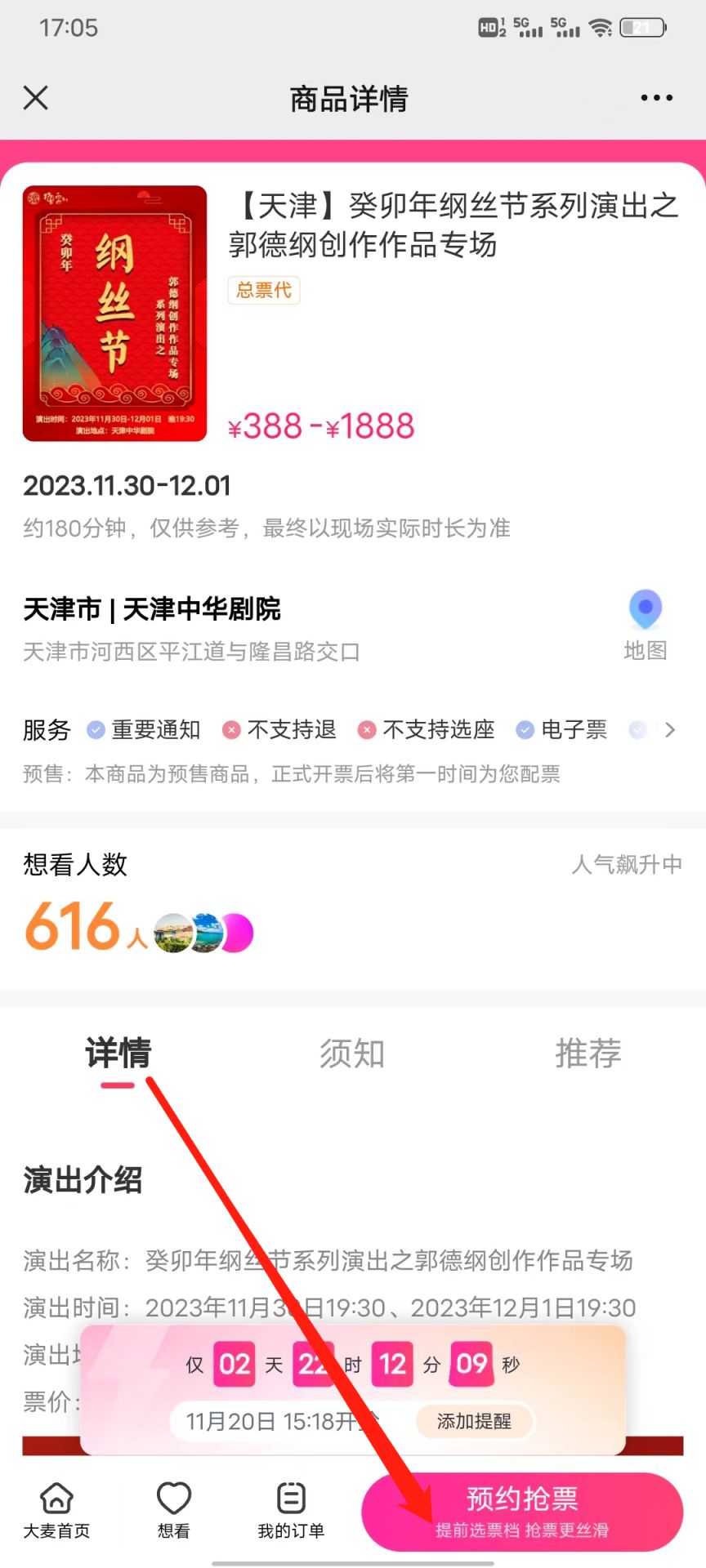Viewport: 706px width, 1568px height.
Task: Open the 地图 map location
Action: coord(646,626)
